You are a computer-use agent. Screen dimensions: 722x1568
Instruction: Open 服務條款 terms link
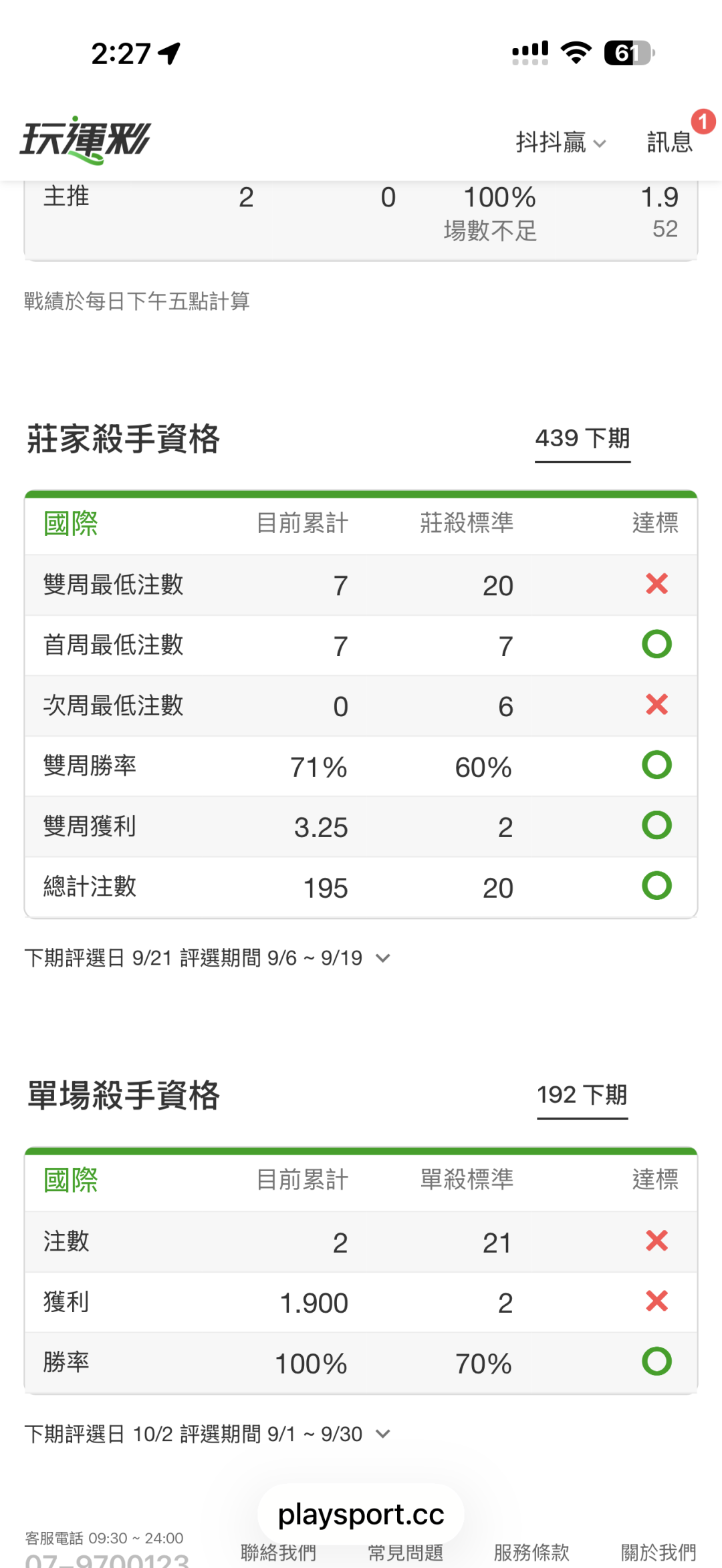tap(531, 1552)
